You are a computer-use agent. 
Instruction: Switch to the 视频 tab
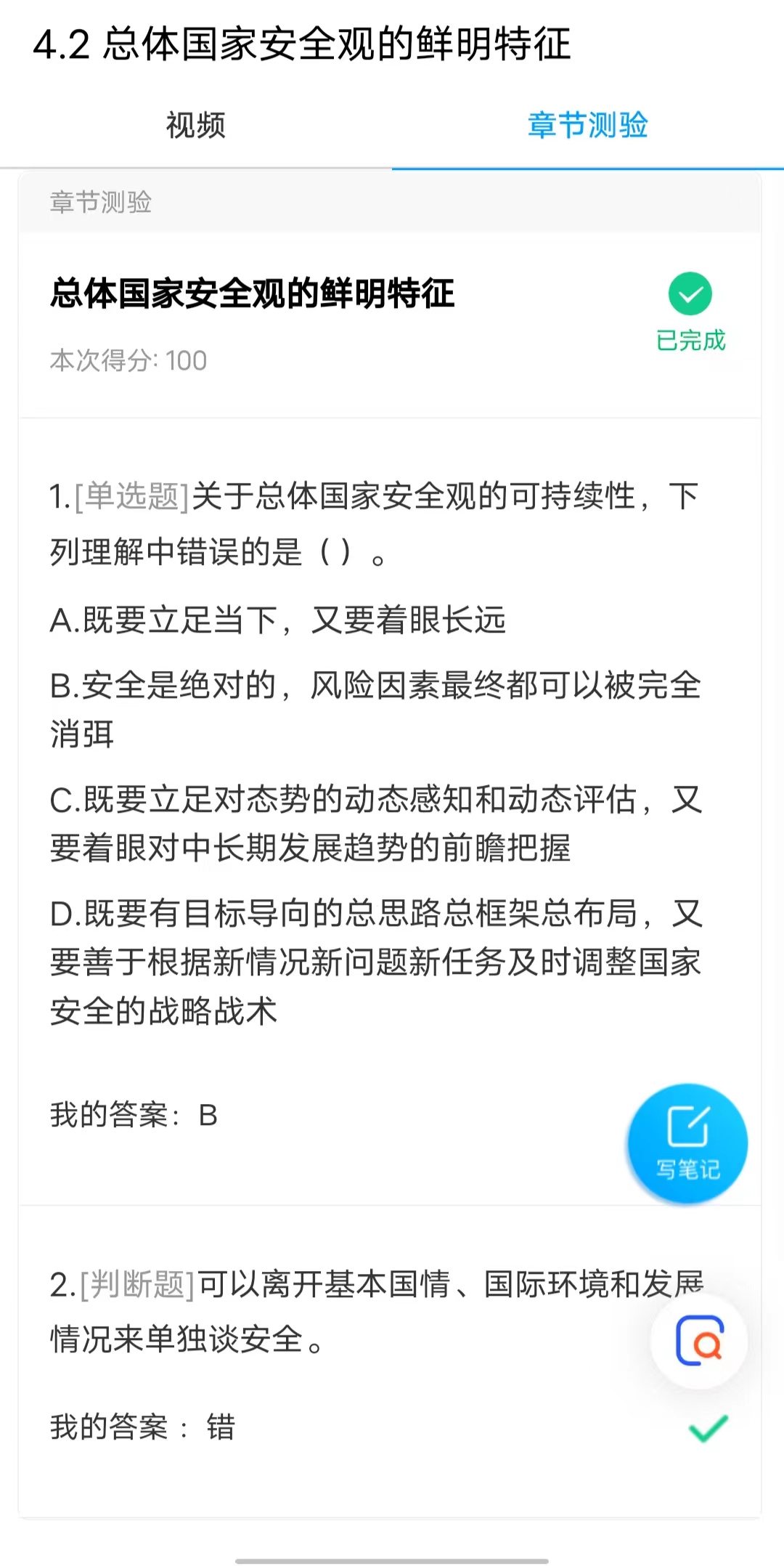[x=195, y=126]
